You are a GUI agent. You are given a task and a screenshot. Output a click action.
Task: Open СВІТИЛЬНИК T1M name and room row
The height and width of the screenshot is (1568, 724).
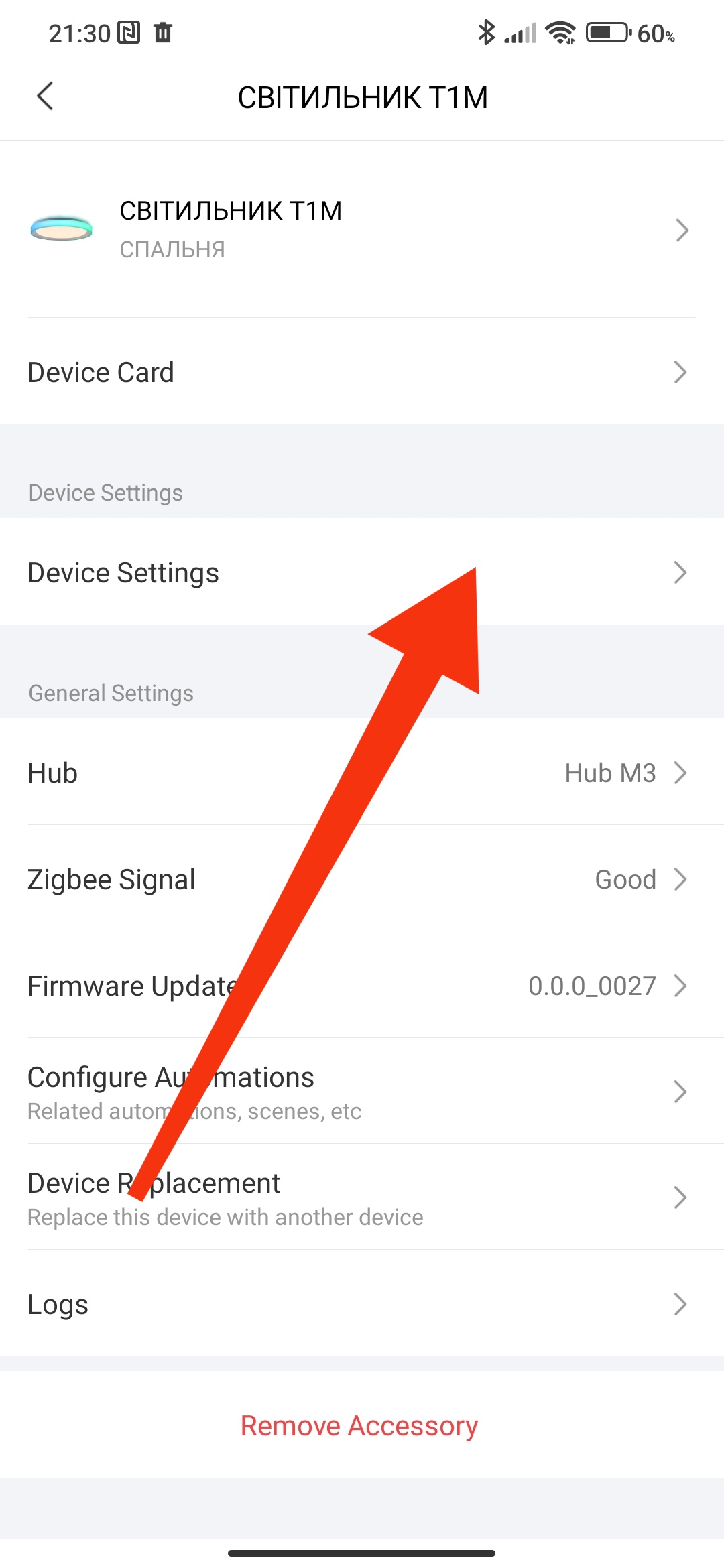tap(362, 230)
